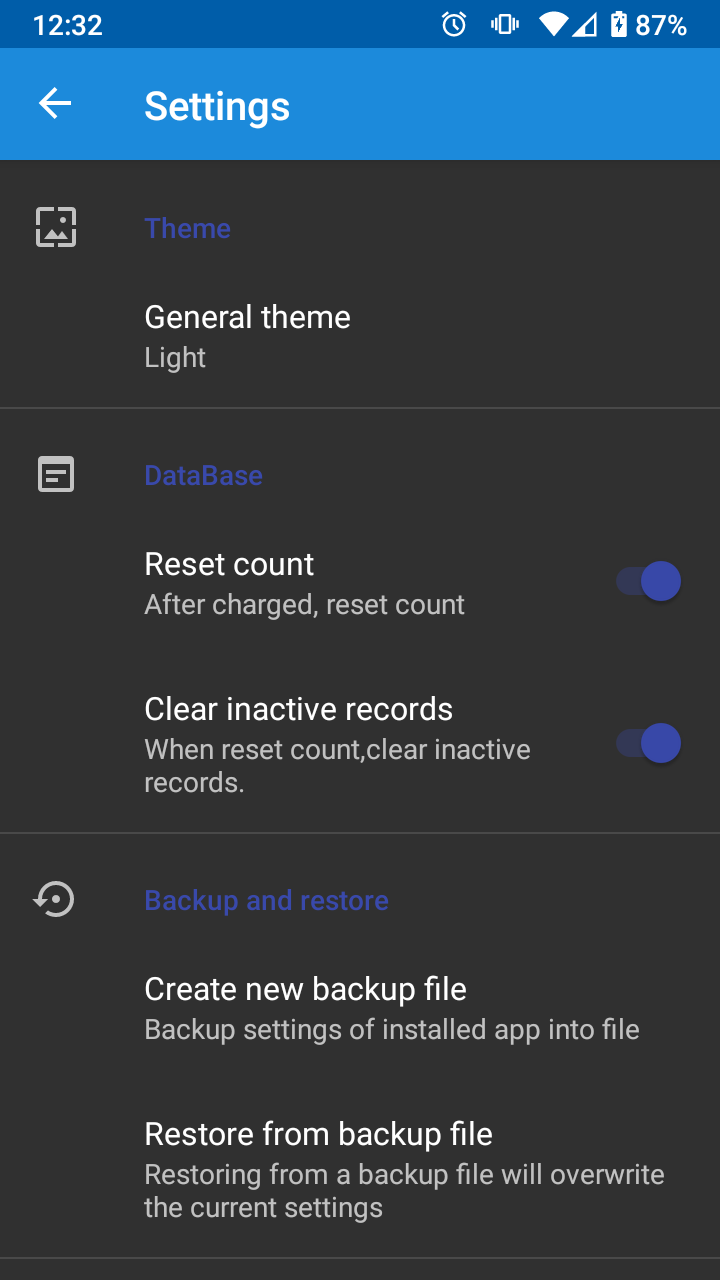
Task: Open the General theme setting
Action: coord(360,336)
